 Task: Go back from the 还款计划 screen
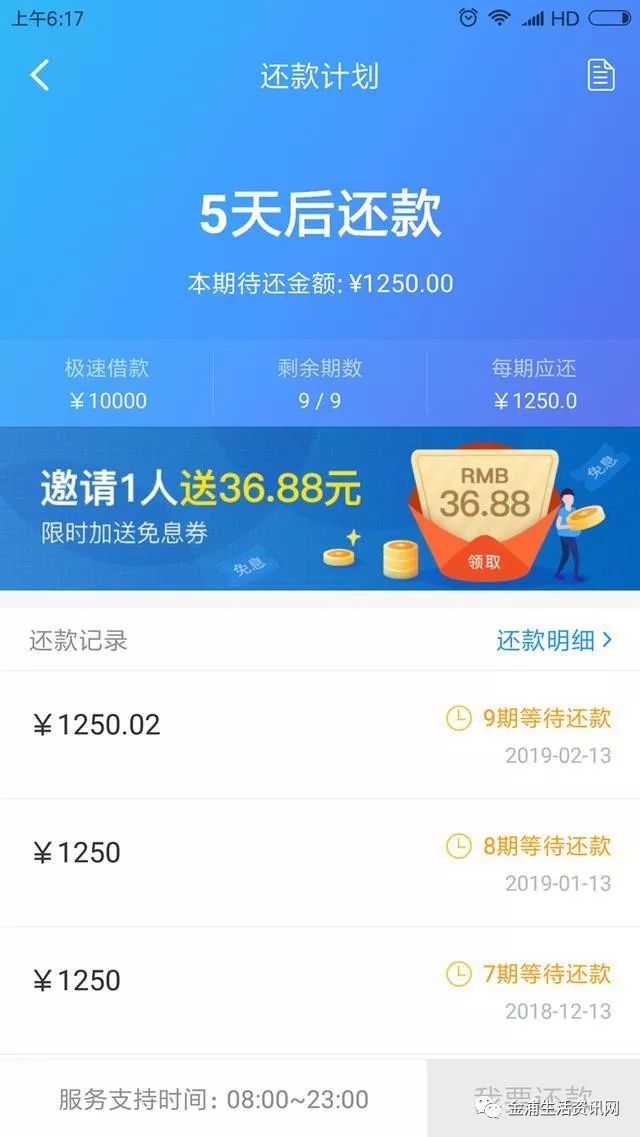40,76
